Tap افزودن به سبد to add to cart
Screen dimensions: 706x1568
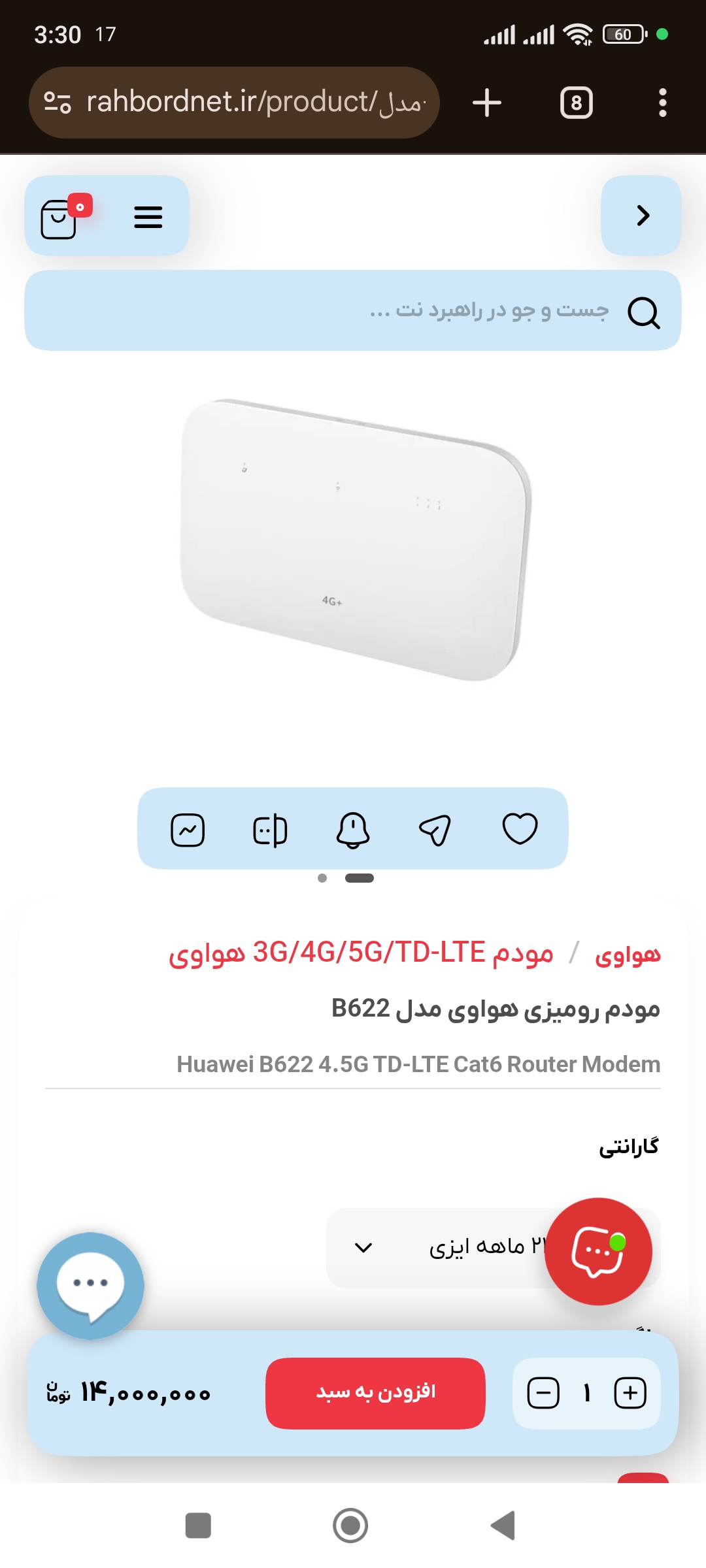point(375,1393)
